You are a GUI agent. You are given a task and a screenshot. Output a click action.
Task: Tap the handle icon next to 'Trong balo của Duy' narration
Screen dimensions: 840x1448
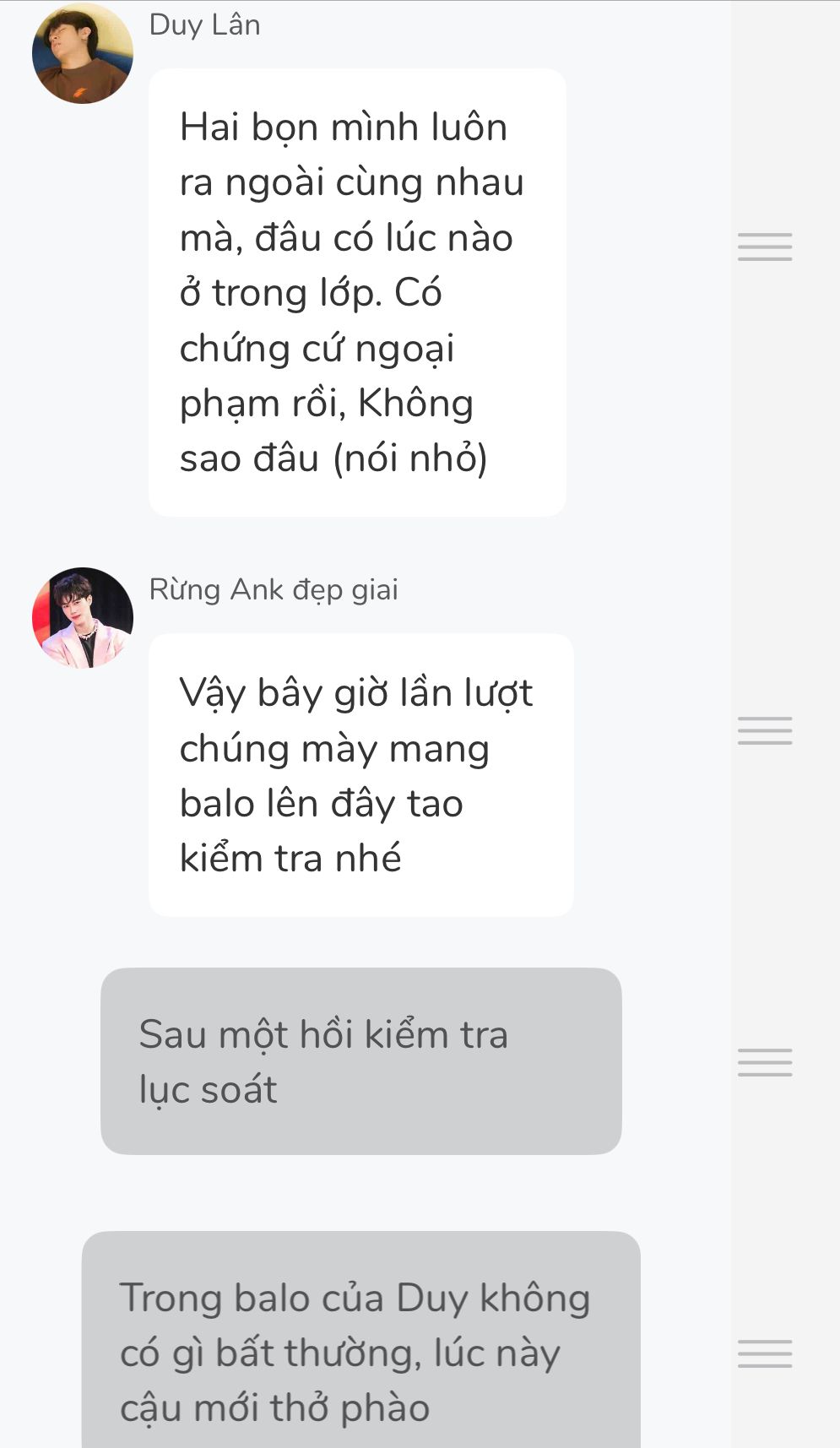(x=765, y=1353)
